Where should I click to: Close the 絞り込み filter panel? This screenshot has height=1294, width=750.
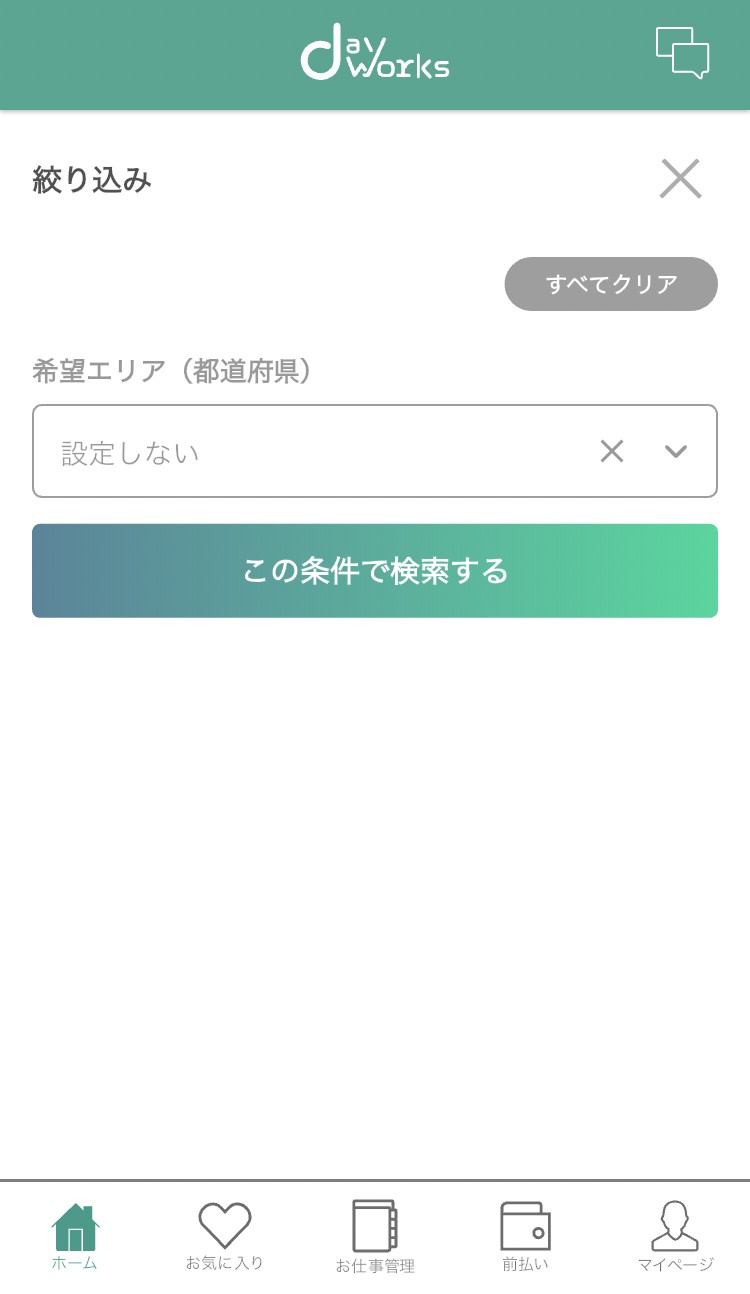[x=680, y=179]
